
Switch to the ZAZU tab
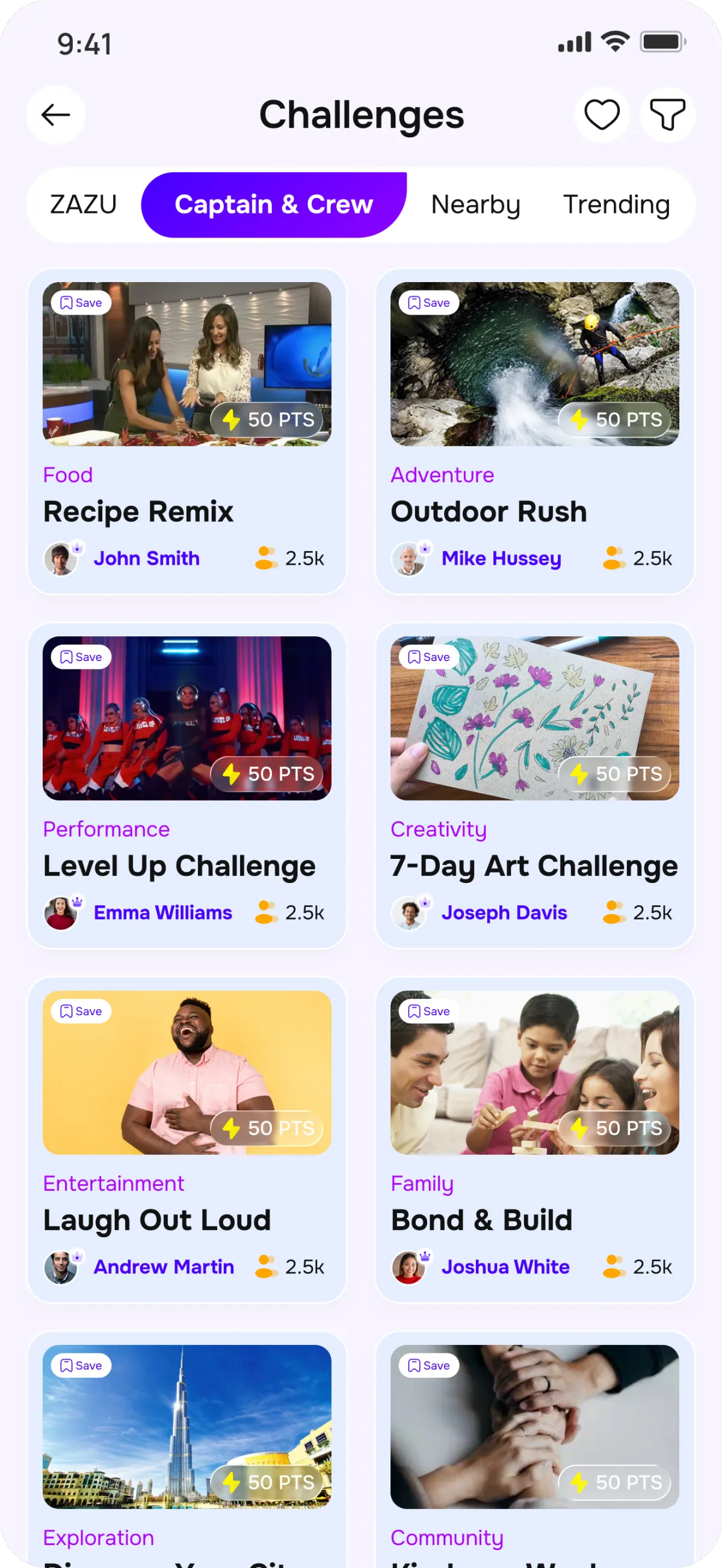point(84,204)
